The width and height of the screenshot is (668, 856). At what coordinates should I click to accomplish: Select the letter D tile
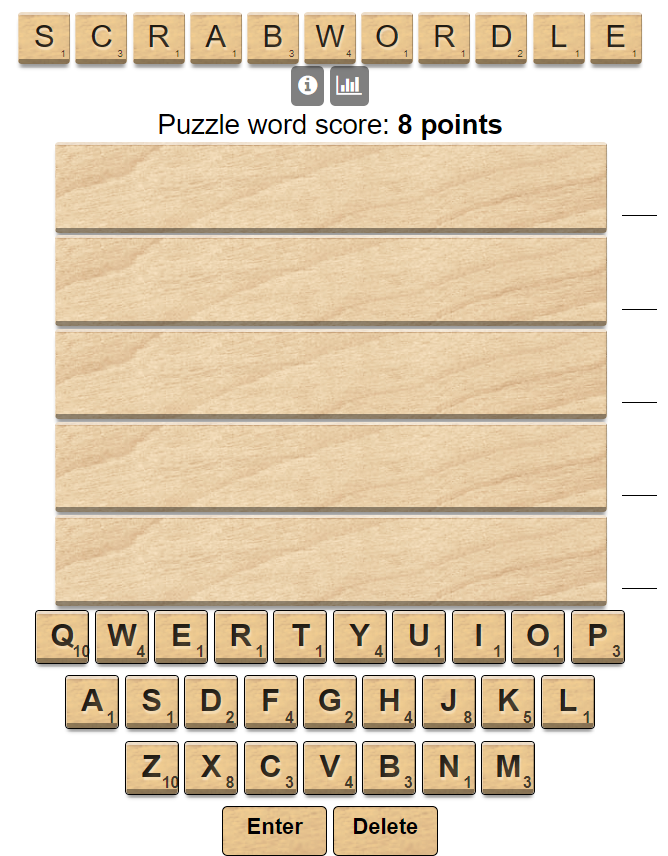211,702
